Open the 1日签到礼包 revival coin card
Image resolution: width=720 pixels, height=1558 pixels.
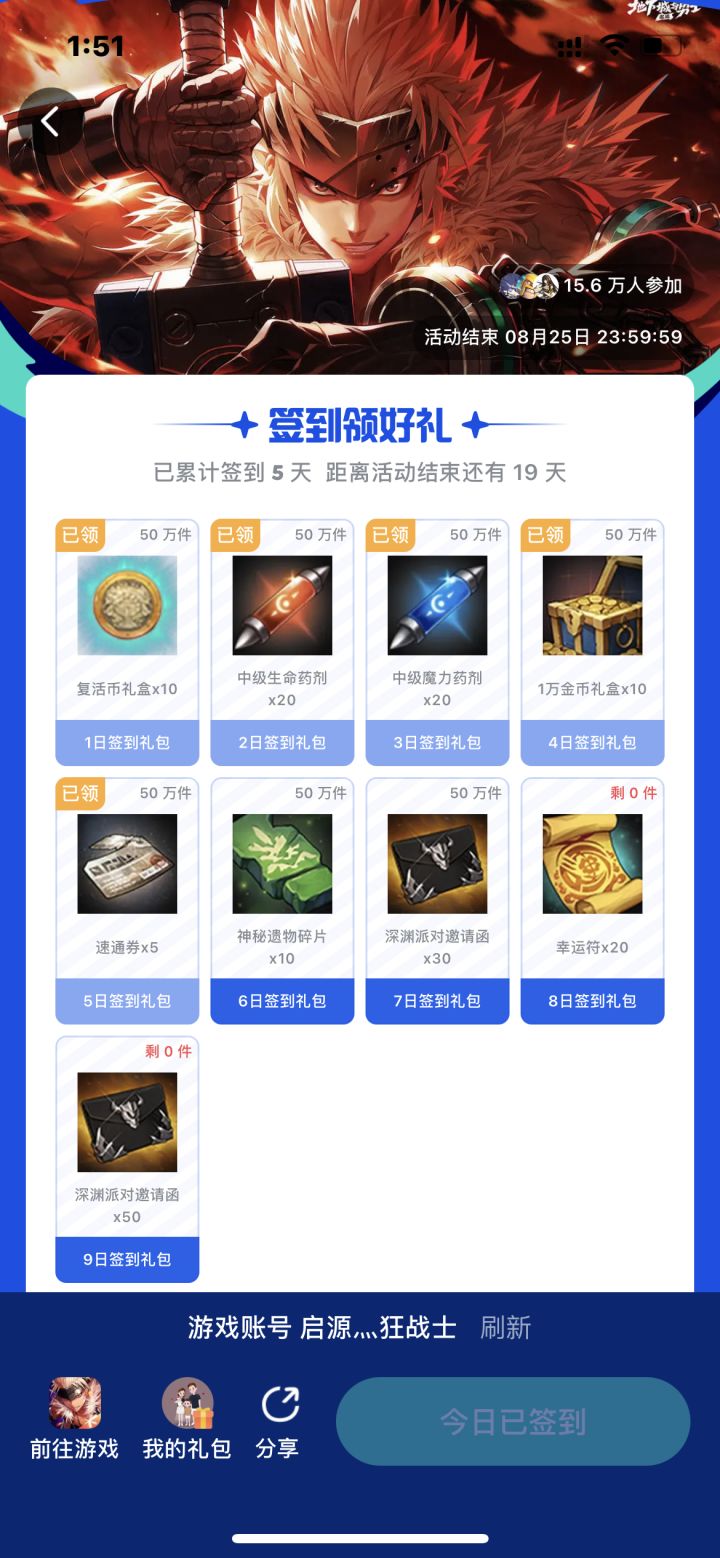[x=127, y=642]
